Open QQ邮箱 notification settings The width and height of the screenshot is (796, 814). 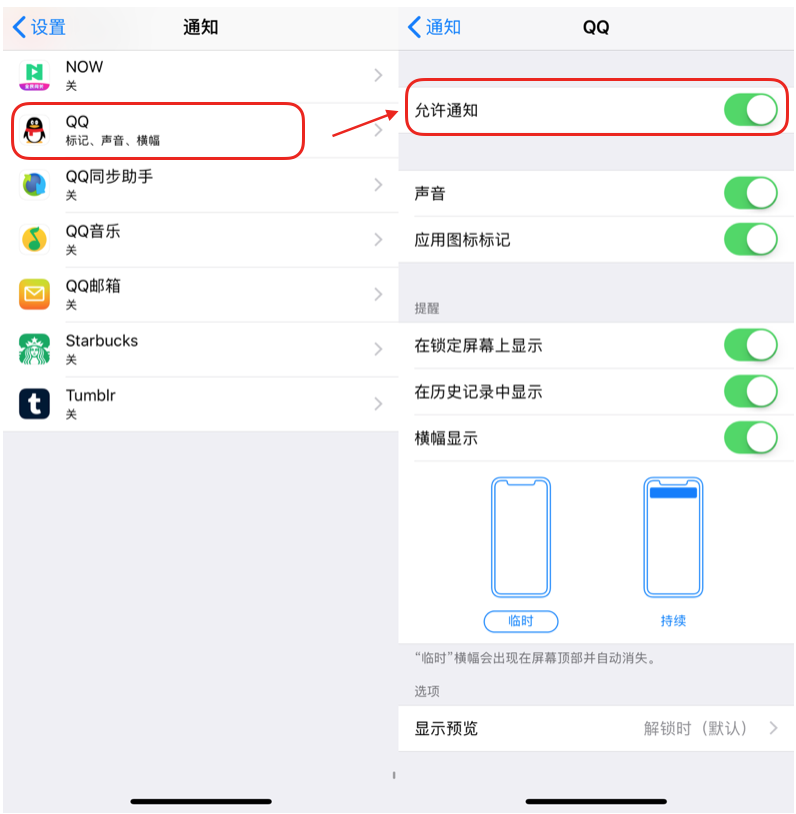click(x=200, y=294)
